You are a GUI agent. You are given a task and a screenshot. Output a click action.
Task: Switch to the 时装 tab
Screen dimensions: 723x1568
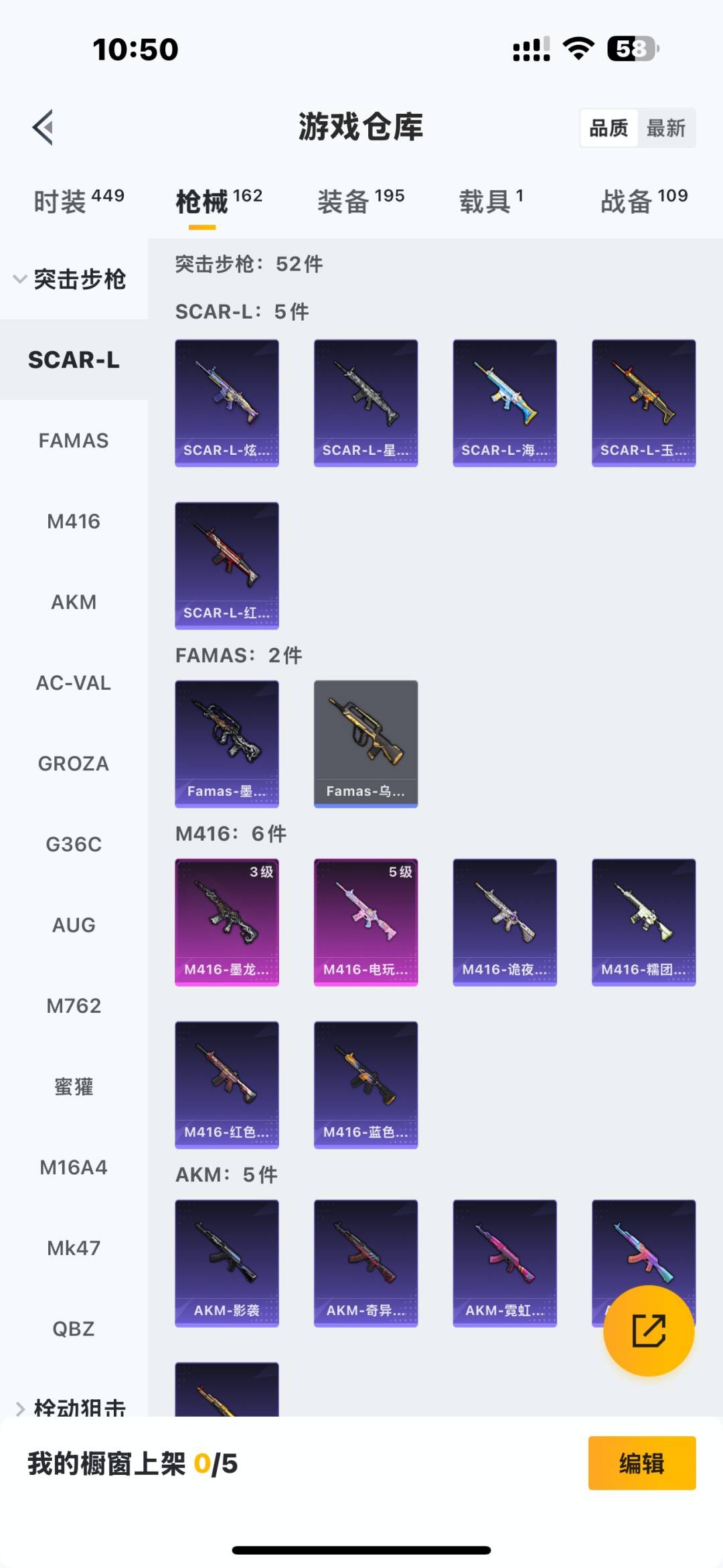(78, 201)
